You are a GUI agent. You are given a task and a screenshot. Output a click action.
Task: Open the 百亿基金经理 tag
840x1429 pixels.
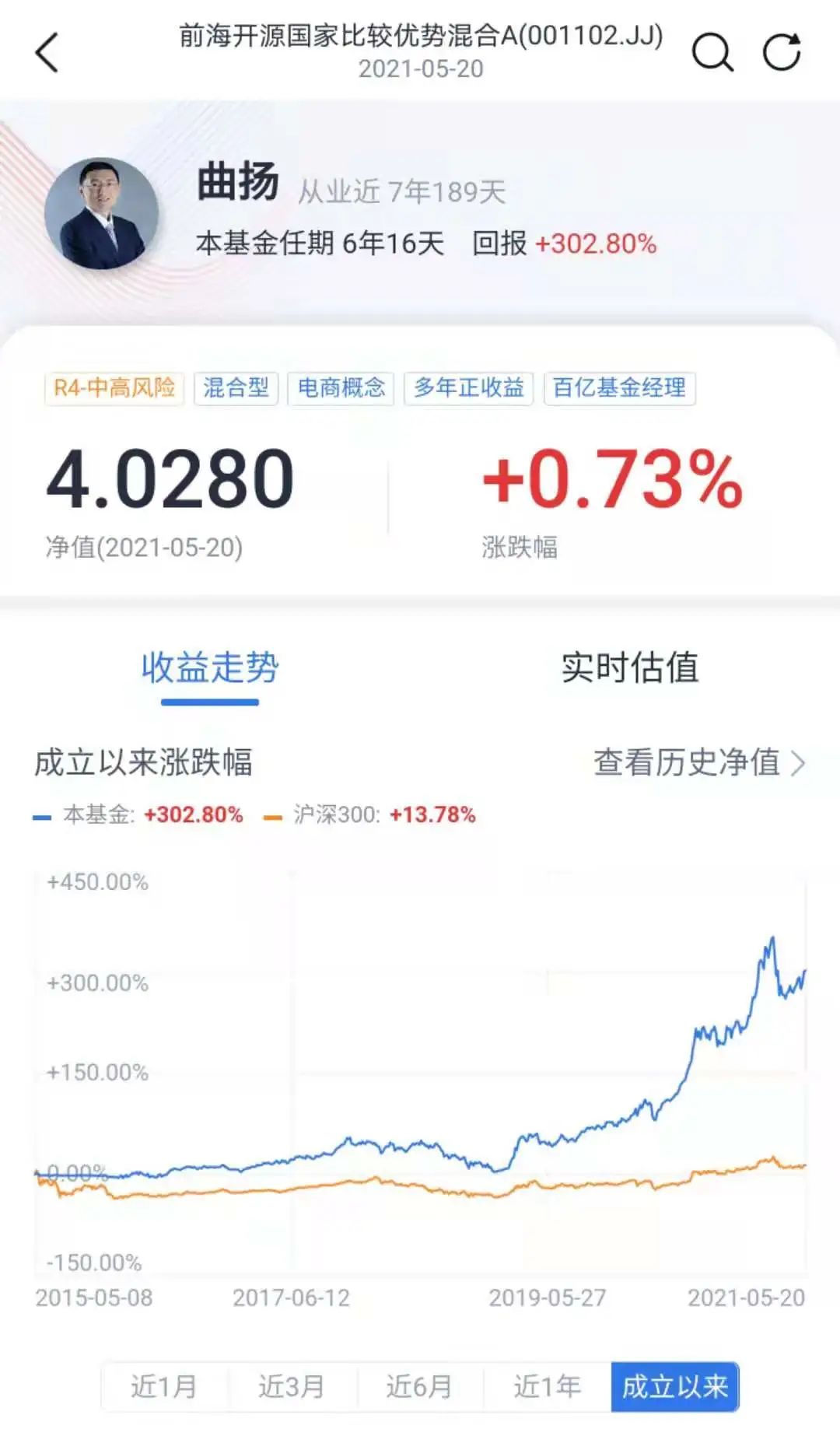click(x=618, y=389)
